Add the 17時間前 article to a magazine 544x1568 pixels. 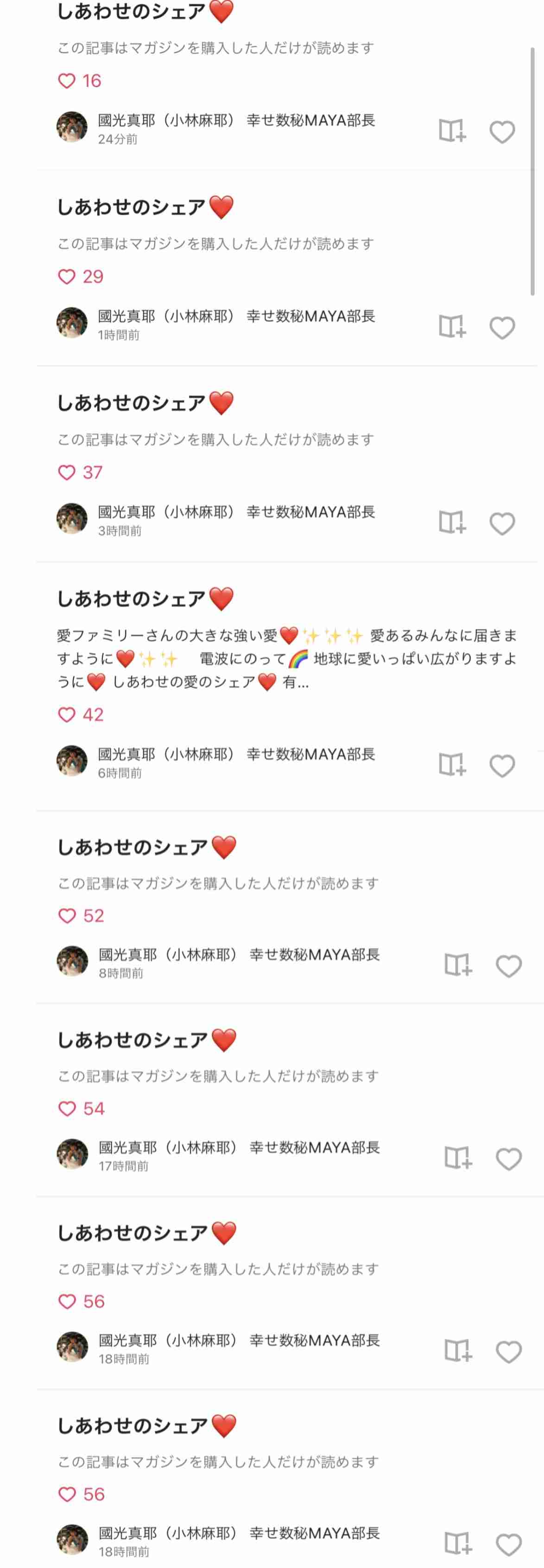click(458, 1158)
